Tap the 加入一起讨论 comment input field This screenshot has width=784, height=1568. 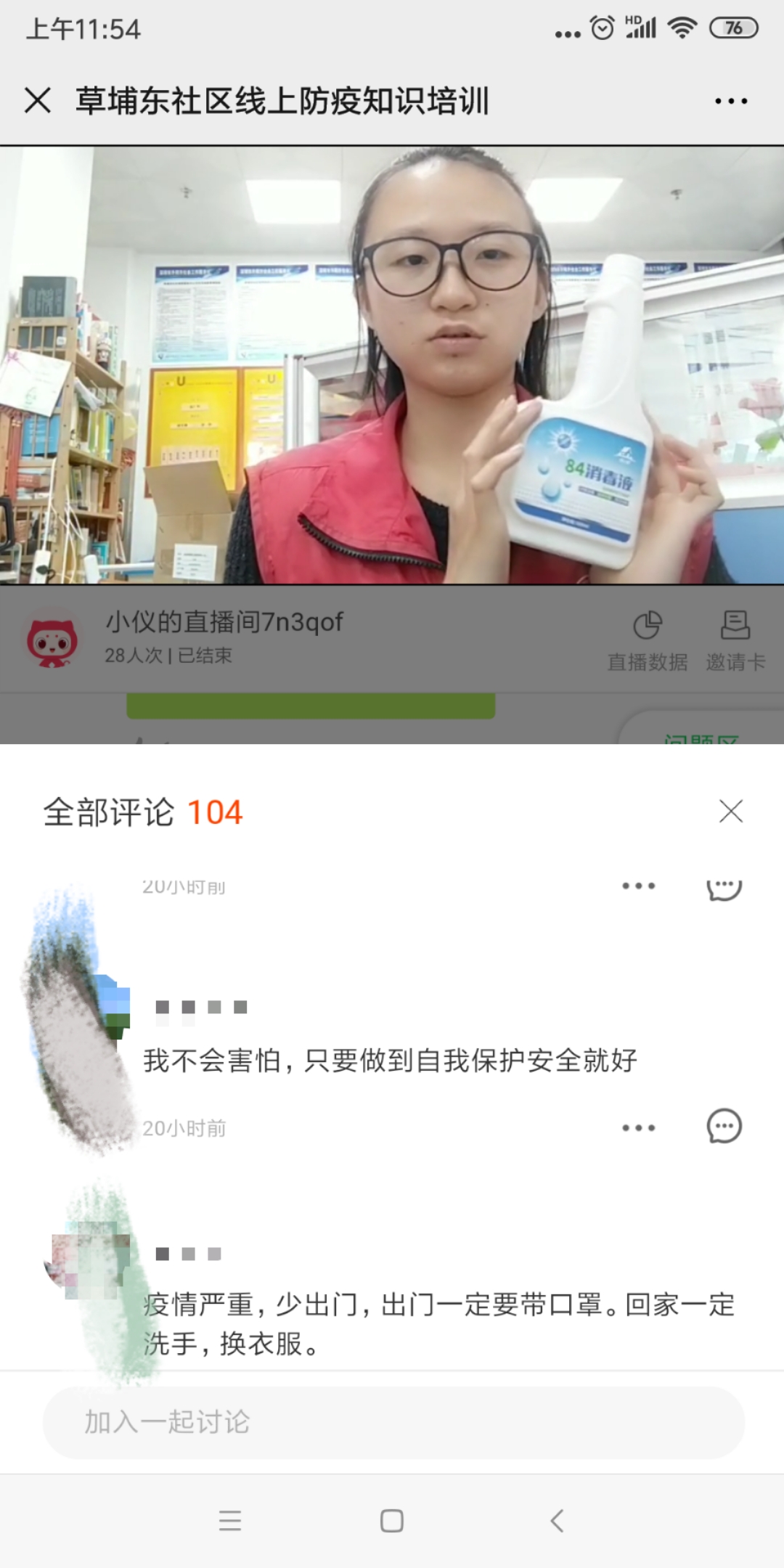point(393,1422)
